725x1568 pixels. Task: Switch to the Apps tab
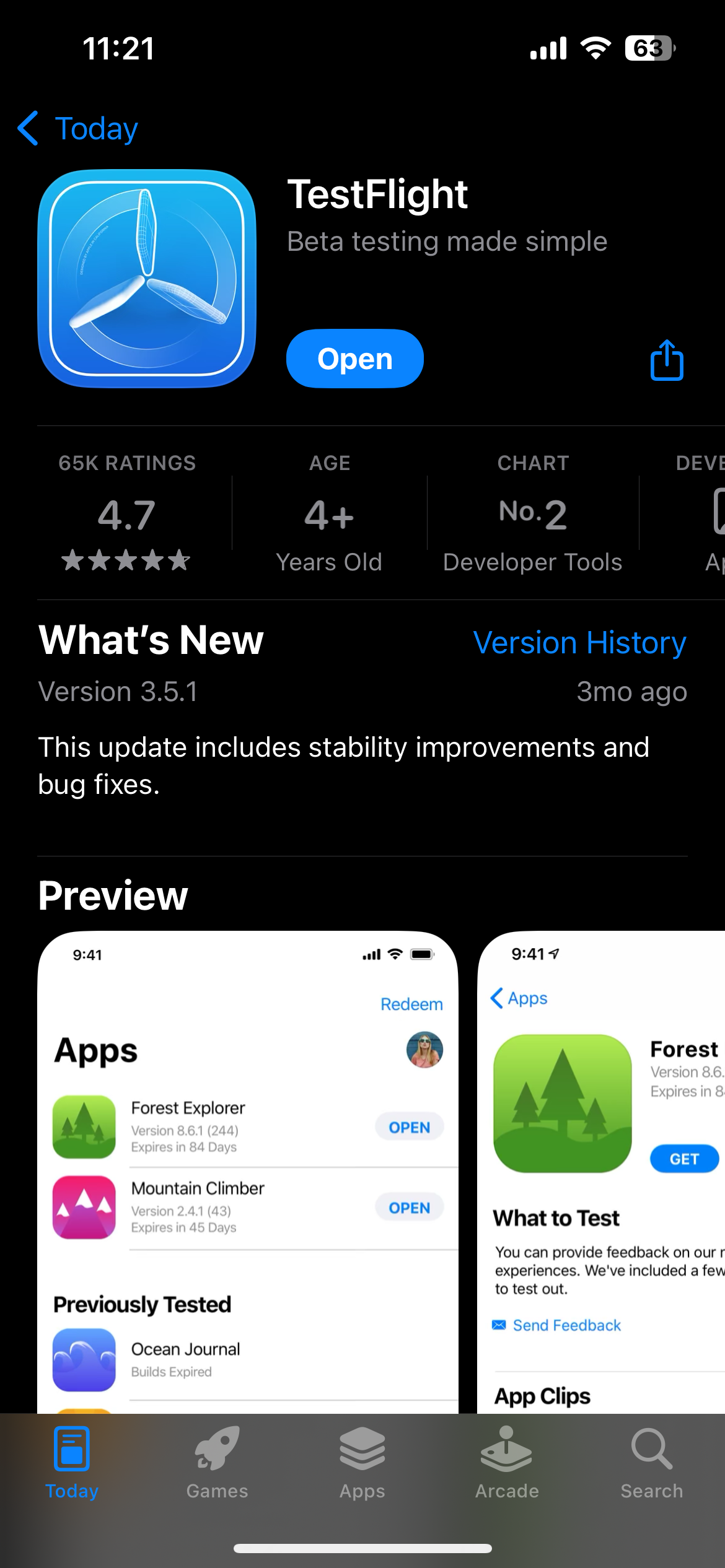(362, 1463)
